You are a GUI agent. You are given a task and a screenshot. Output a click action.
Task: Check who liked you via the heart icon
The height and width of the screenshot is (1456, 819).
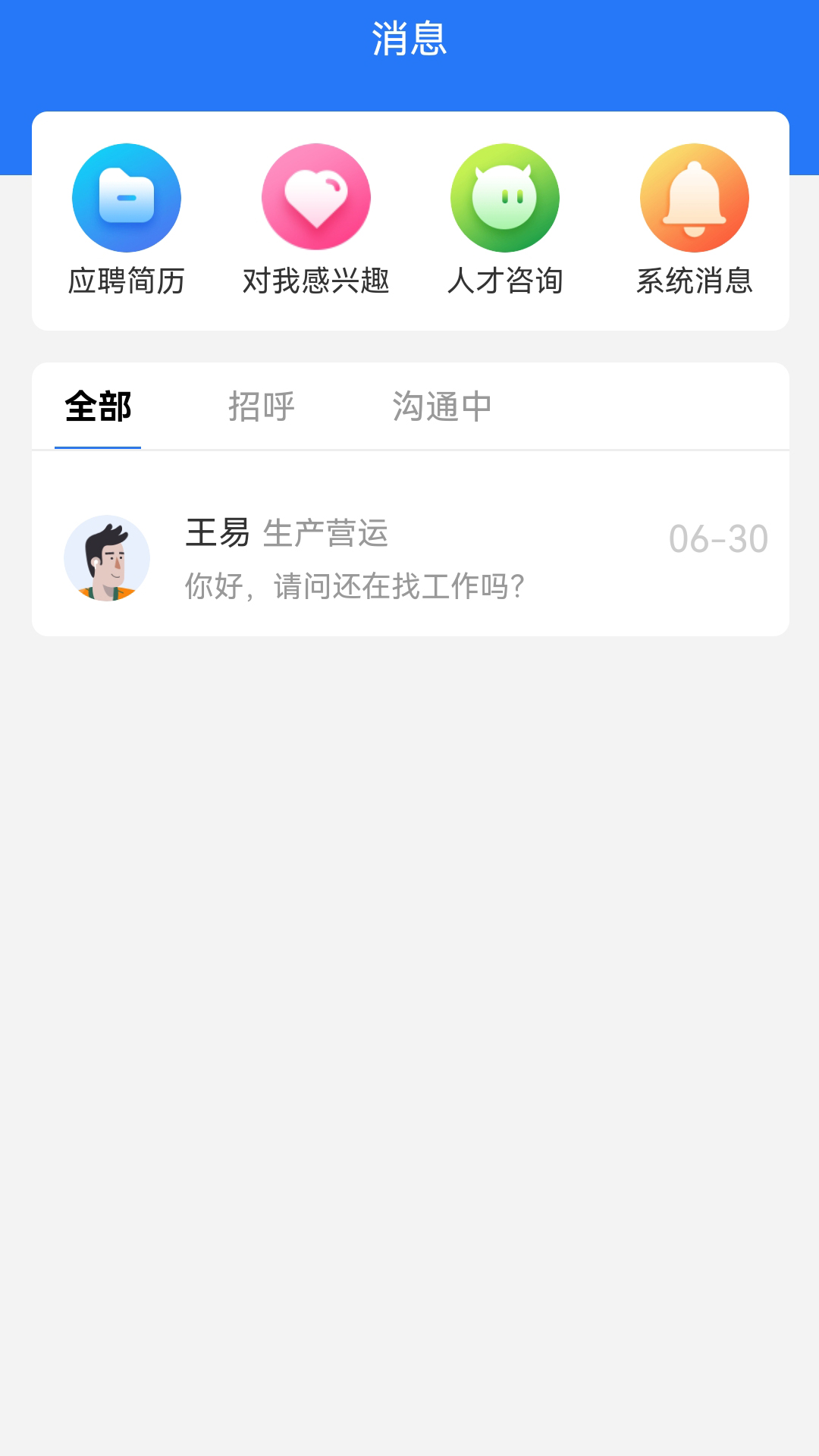(315, 197)
